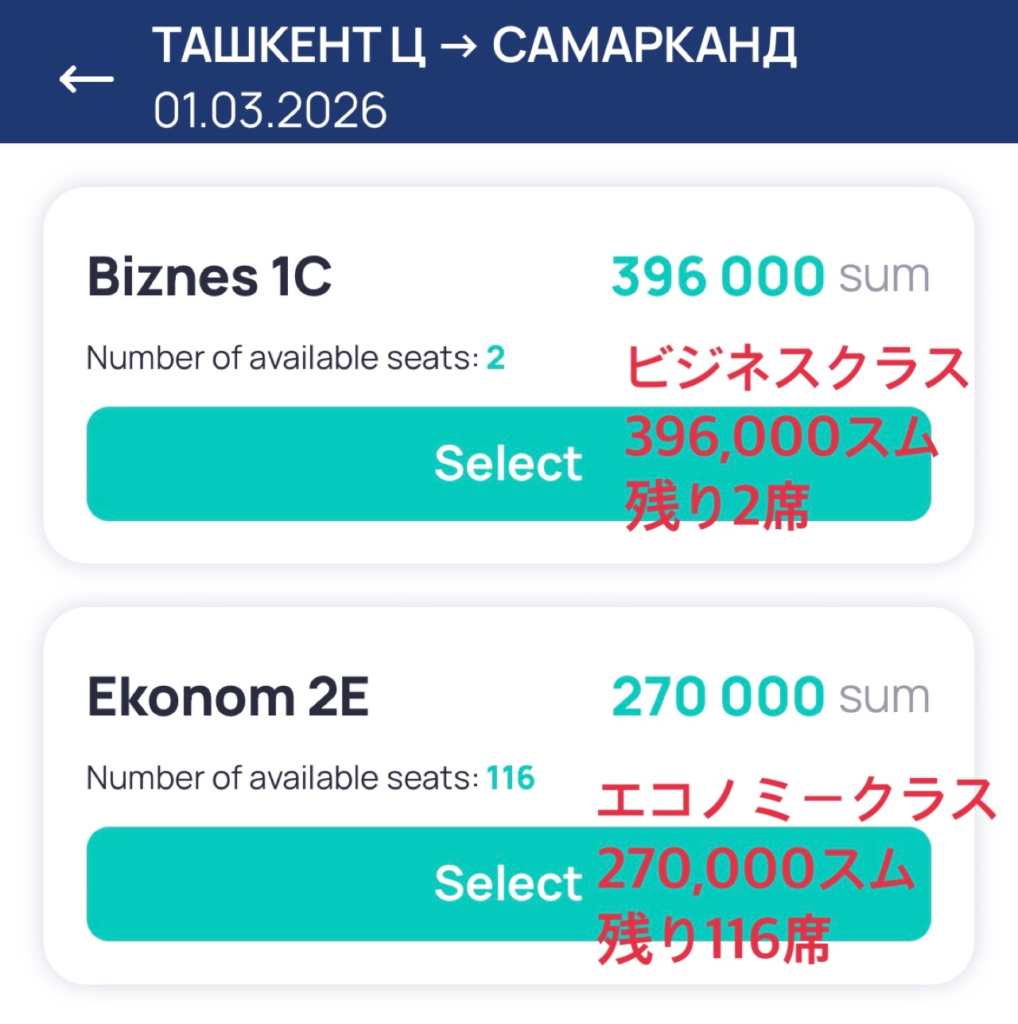Select the Biznes 1C class
Image resolution: width=1018 pixels, height=1024 pixels.
click(x=508, y=463)
